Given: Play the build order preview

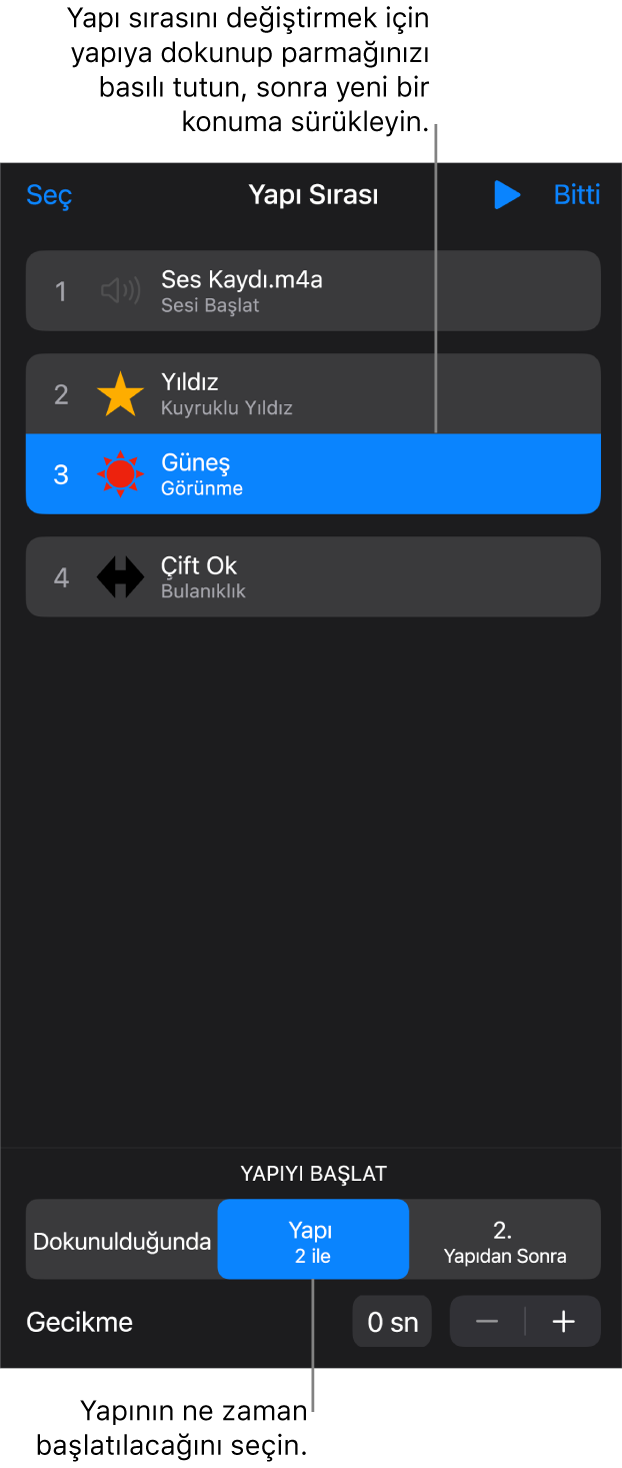Looking at the screenshot, I should point(507,195).
